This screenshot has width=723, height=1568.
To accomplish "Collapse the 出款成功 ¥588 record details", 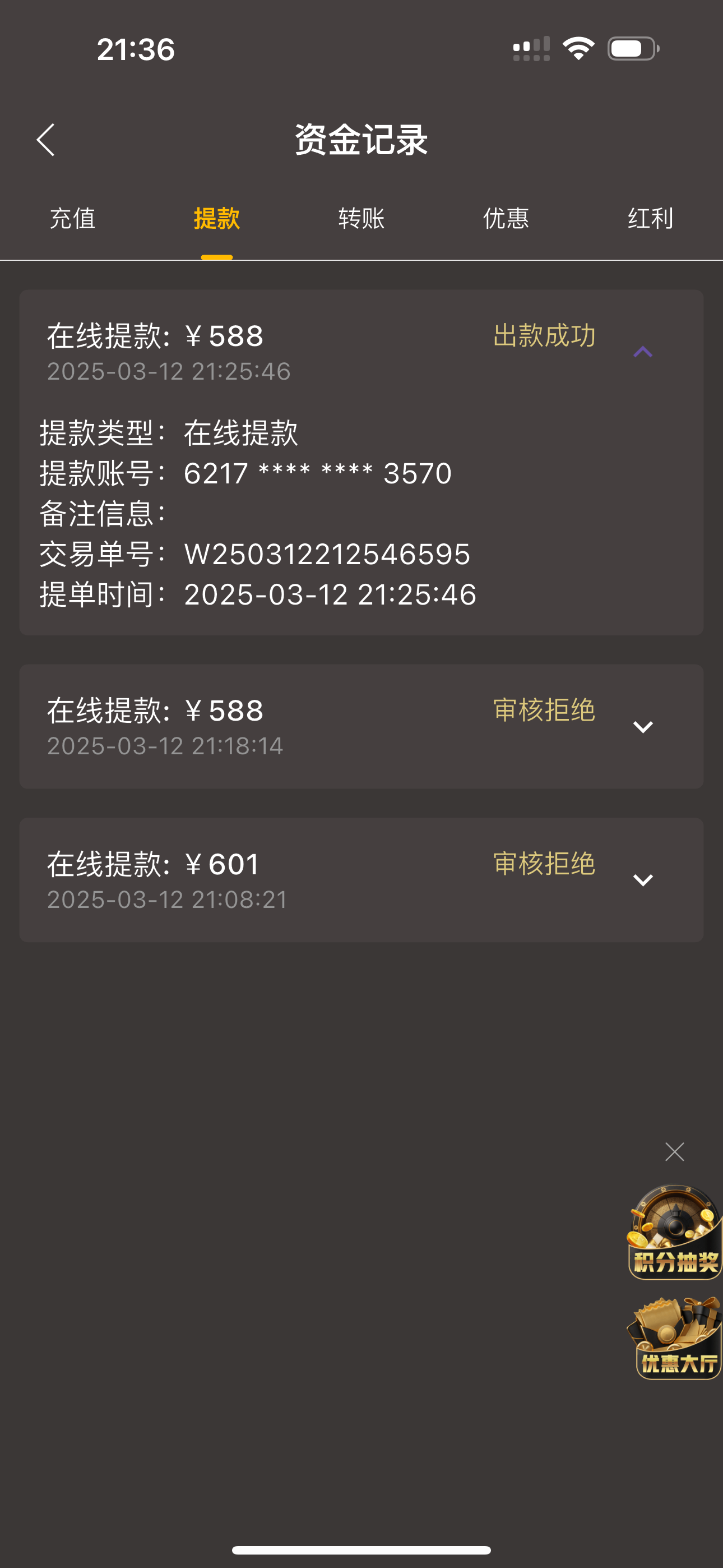I will 643,352.
